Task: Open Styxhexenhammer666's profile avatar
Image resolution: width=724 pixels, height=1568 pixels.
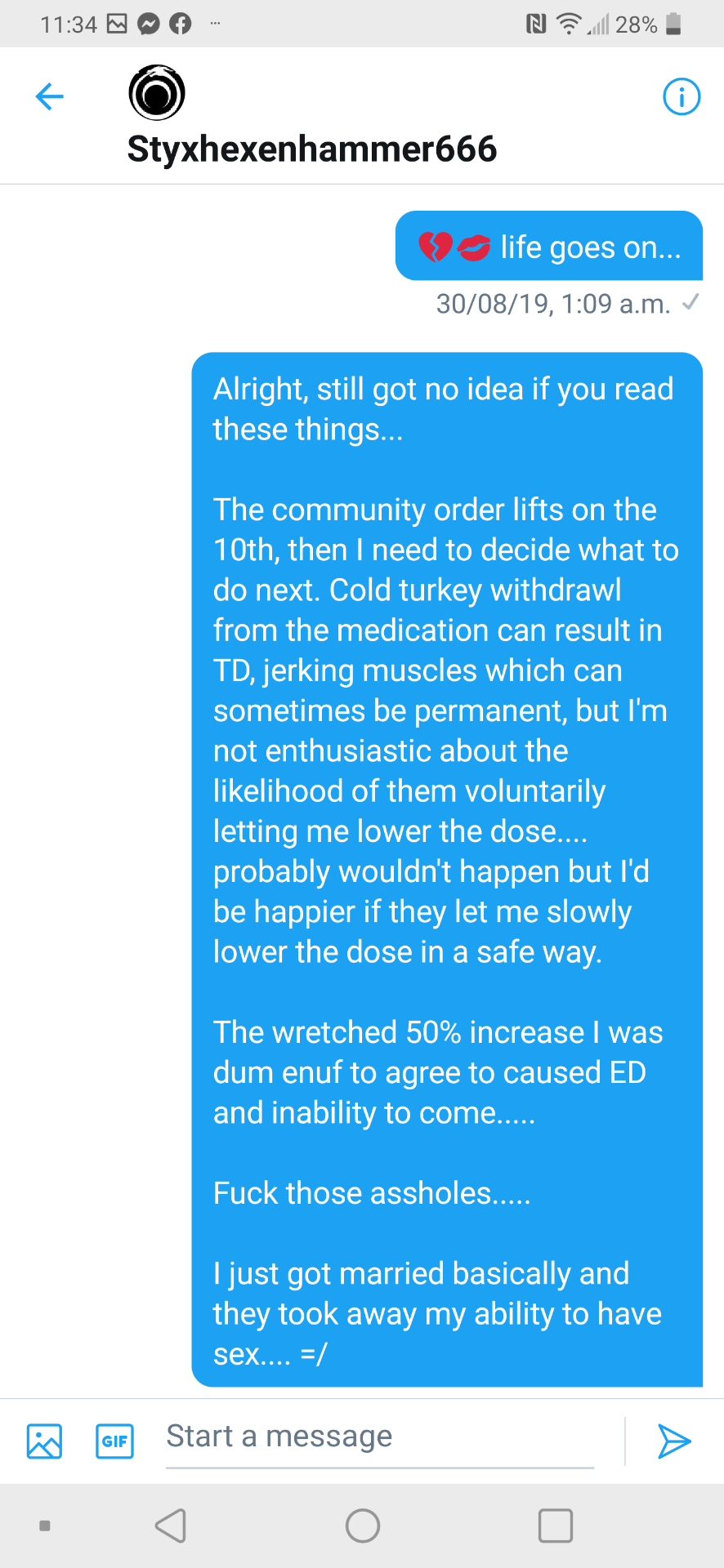Action: click(157, 93)
